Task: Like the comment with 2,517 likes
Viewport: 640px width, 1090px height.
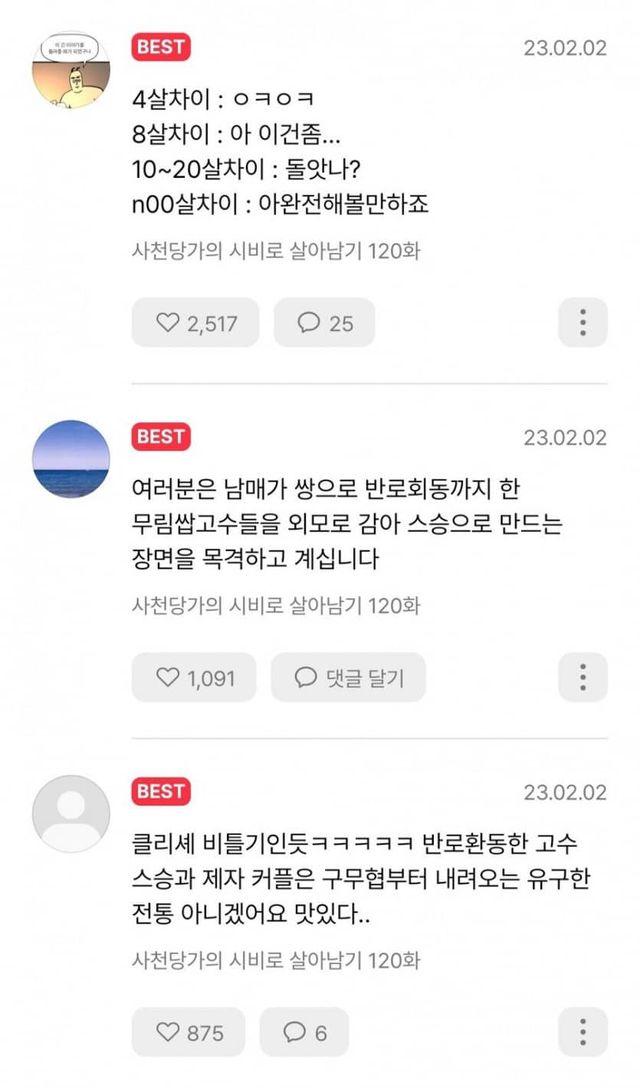Action: click(x=195, y=323)
